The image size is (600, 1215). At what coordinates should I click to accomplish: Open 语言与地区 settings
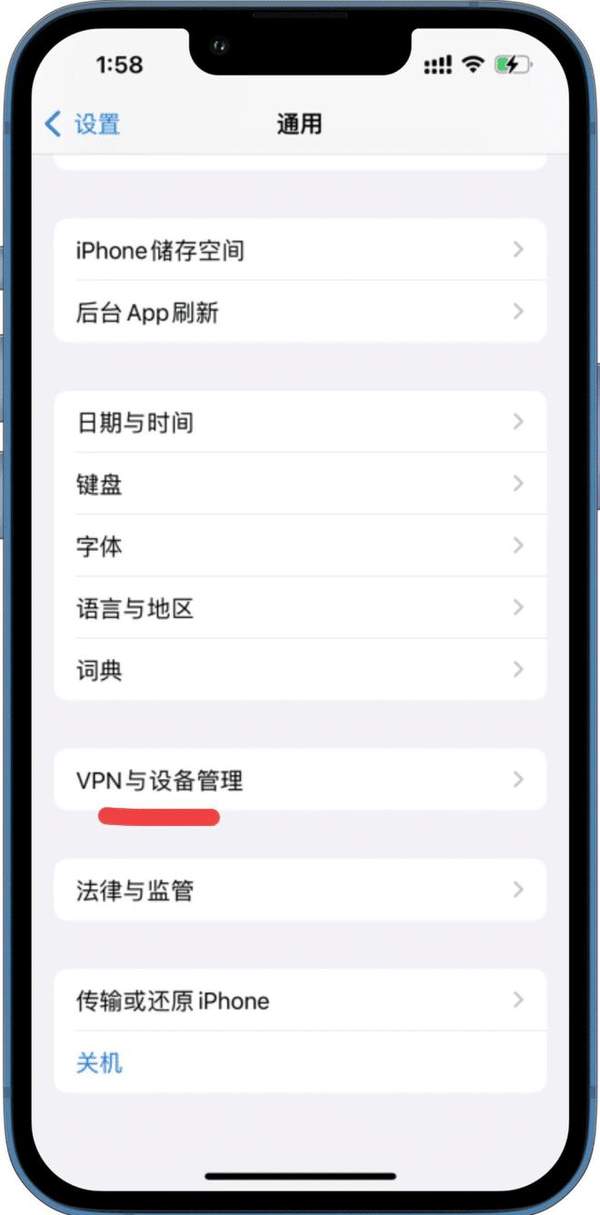pyautogui.click(x=300, y=608)
